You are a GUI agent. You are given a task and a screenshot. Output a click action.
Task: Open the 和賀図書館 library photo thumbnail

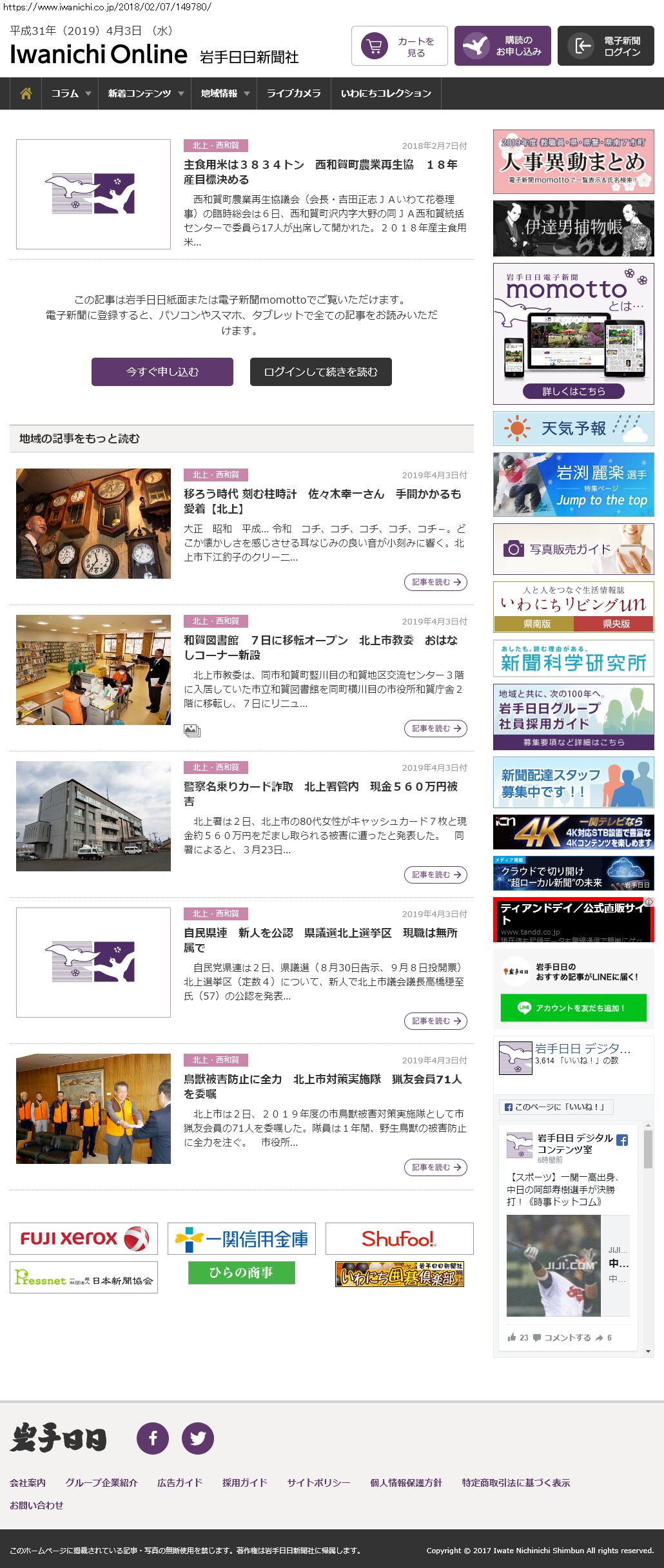93,670
